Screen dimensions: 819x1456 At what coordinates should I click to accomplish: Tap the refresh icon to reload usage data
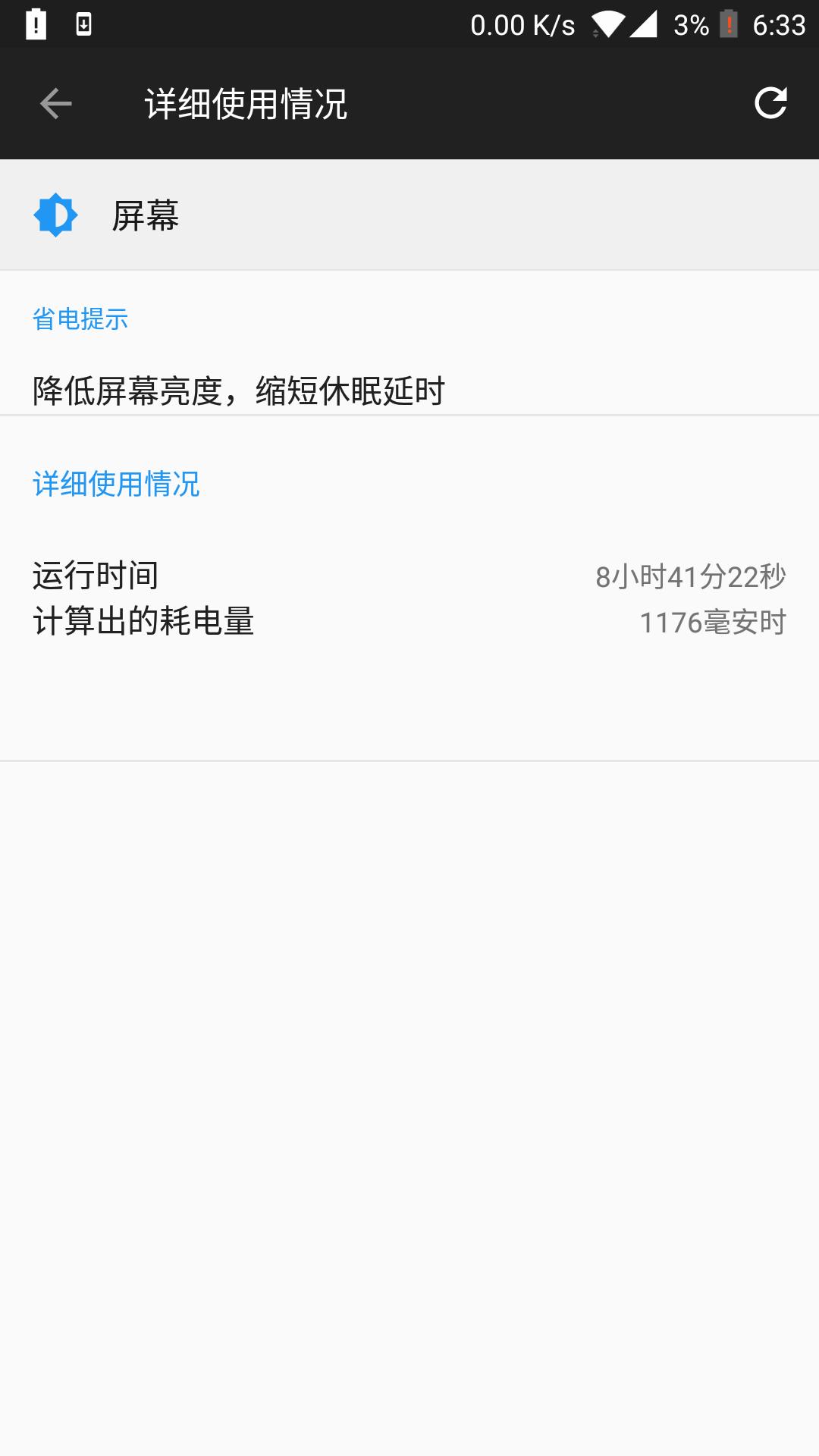point(771,104)
